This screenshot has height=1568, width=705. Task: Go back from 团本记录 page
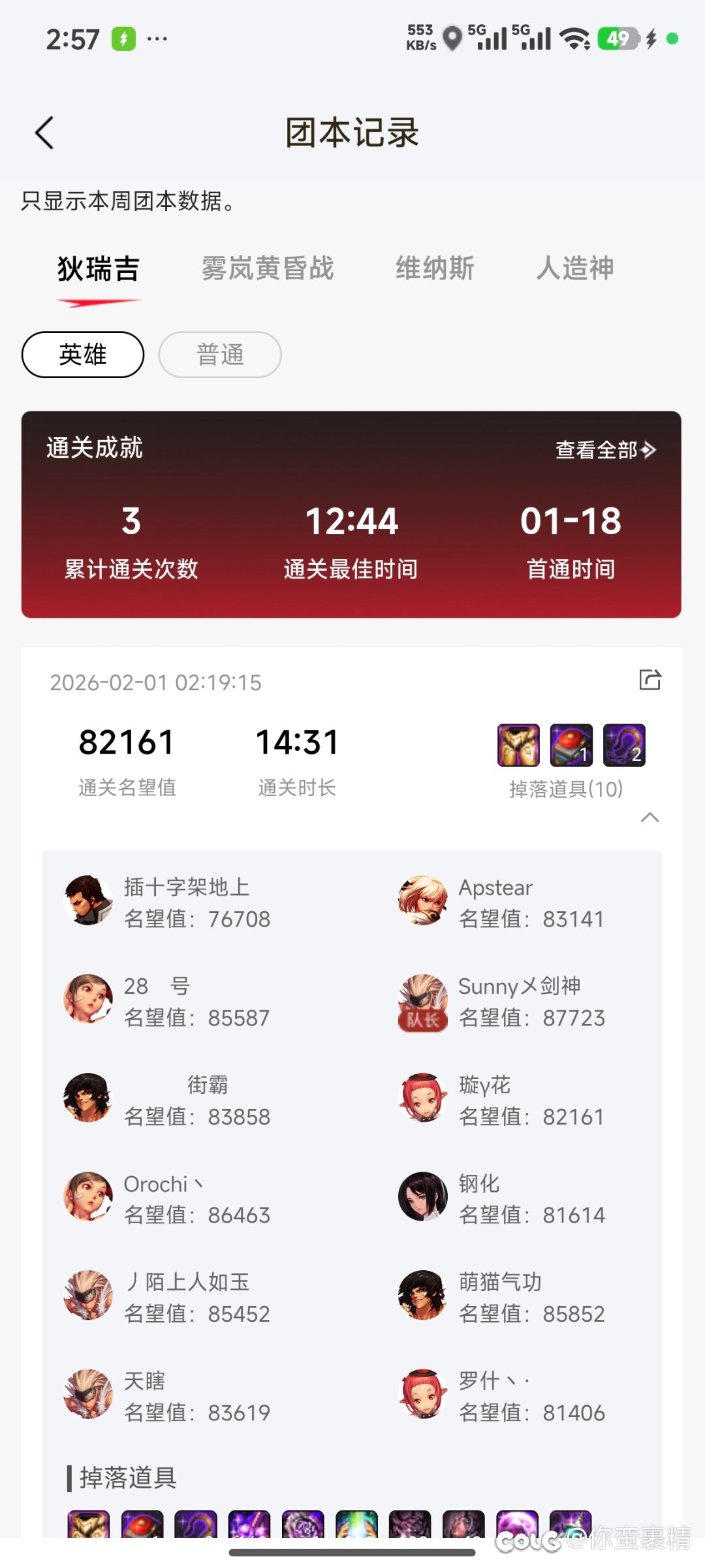click(x=44, y=133)
